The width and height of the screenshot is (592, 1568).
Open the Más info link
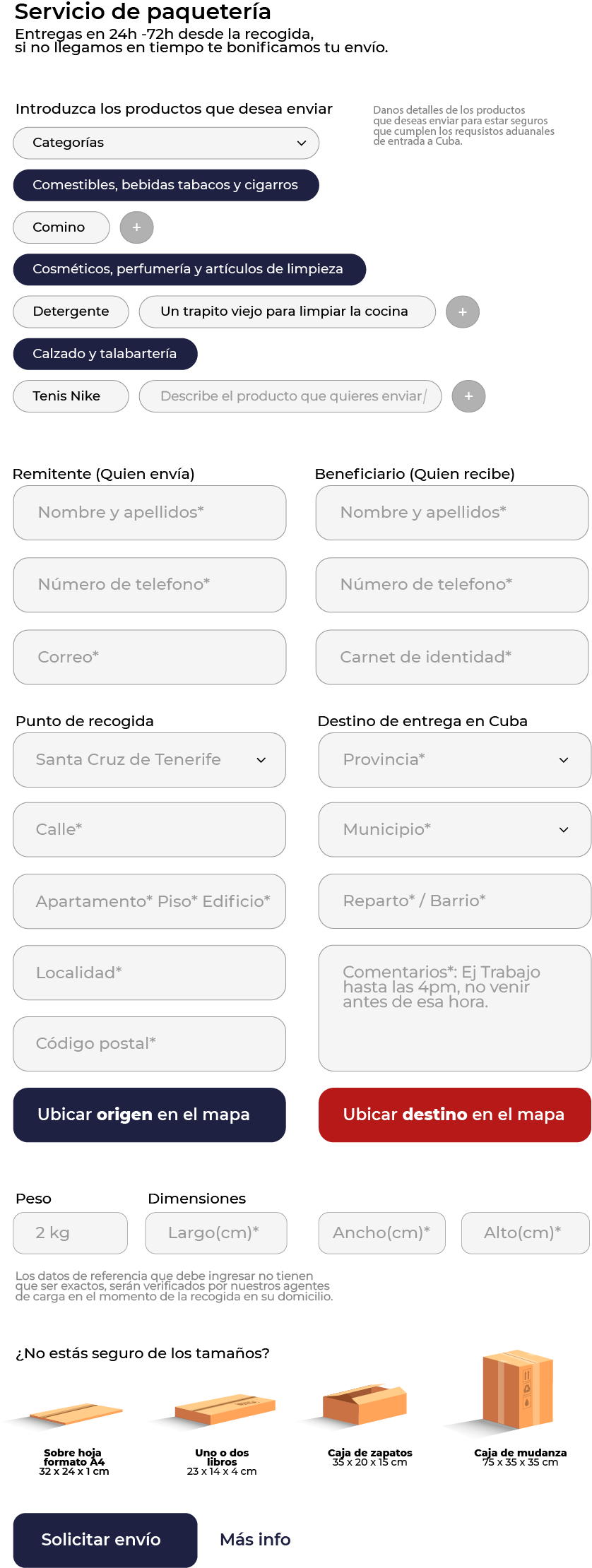point(255,1540)
